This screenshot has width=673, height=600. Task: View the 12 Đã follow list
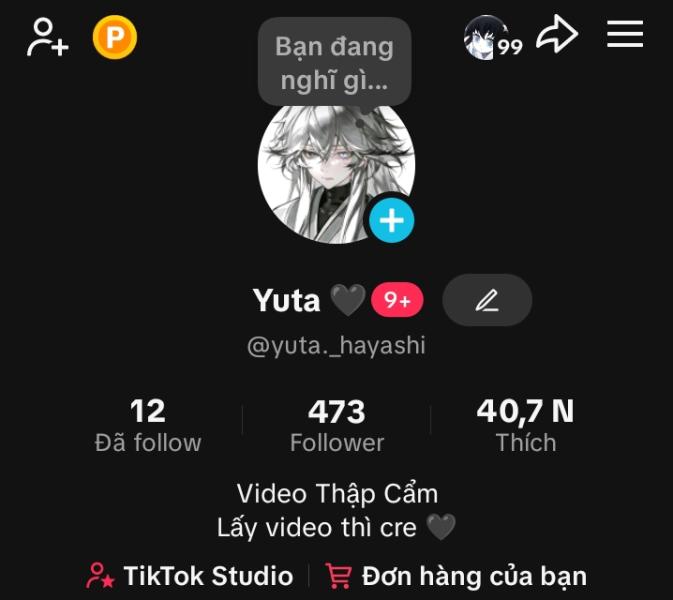point(148,425)
